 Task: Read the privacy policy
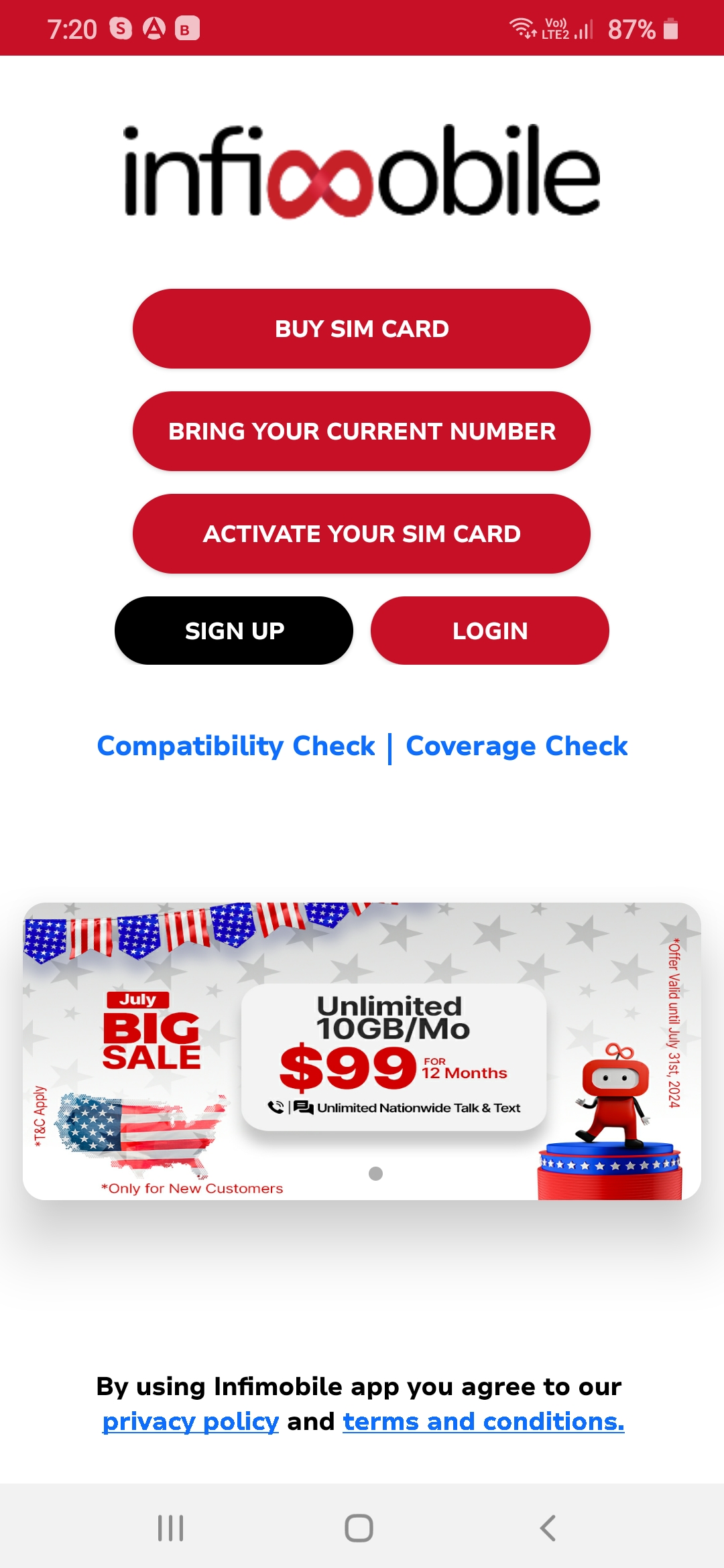tap(190, 1421)
